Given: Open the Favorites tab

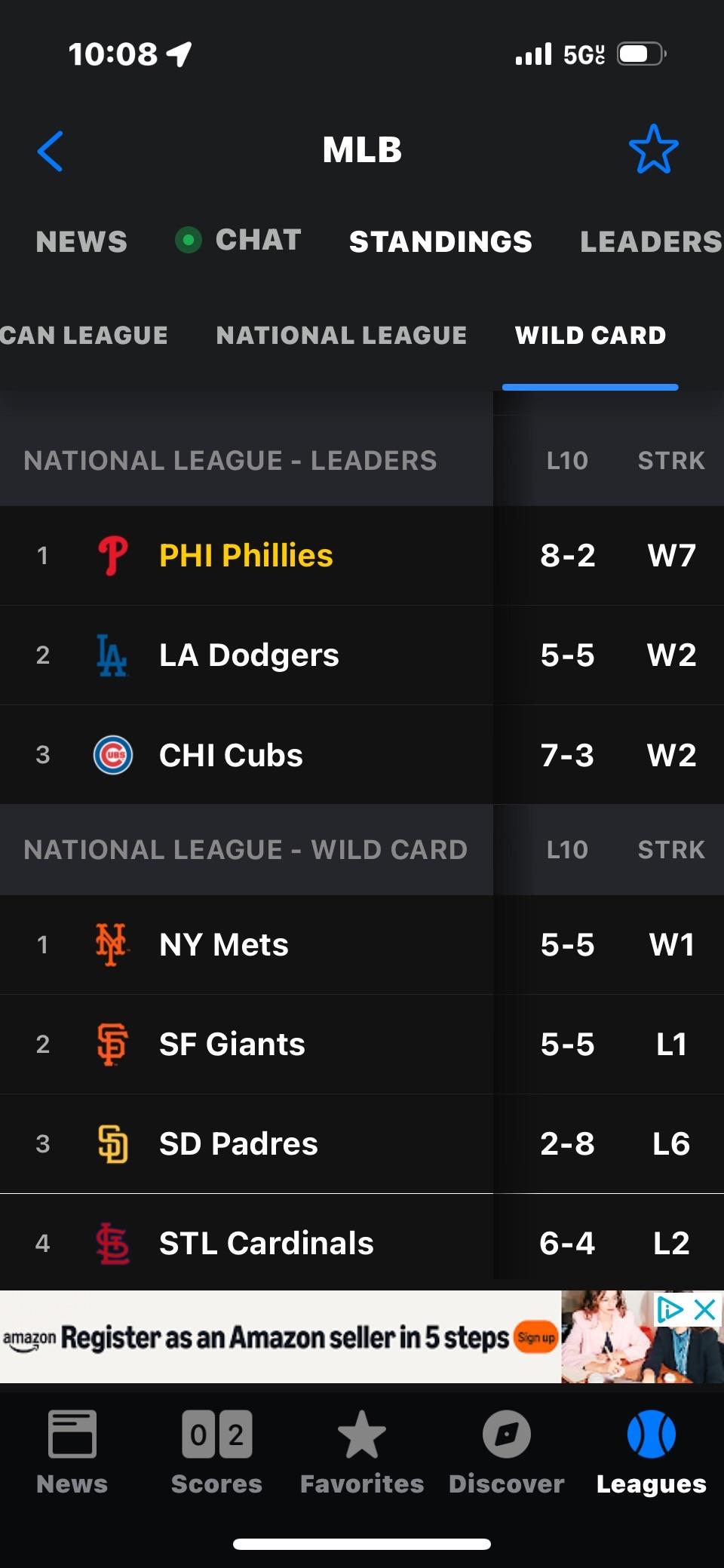Looking at the screenshot, I should (362, 1453).
